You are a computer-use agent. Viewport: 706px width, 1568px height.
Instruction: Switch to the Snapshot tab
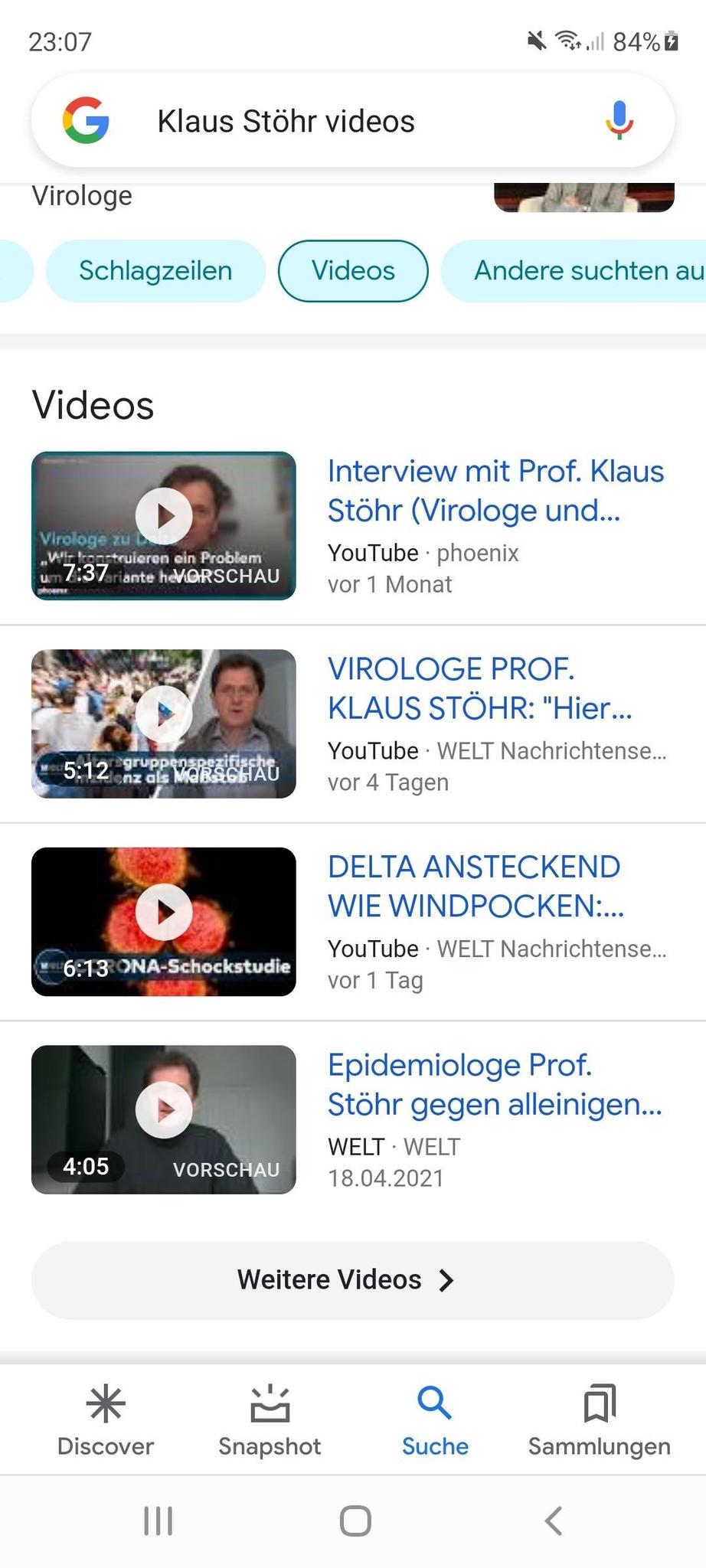[270, 1420]
